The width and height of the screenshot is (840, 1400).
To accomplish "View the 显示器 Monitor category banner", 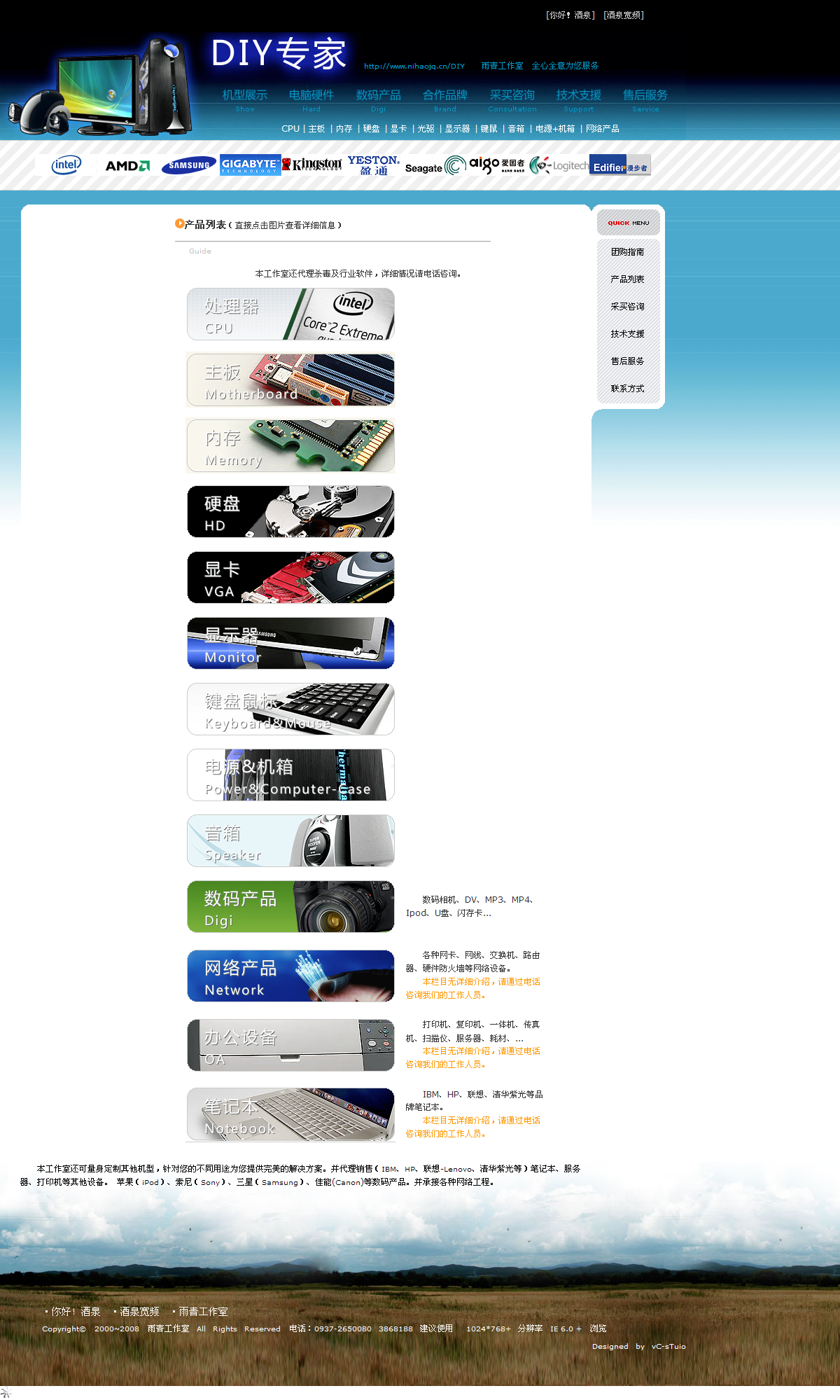I will (291, 644).
